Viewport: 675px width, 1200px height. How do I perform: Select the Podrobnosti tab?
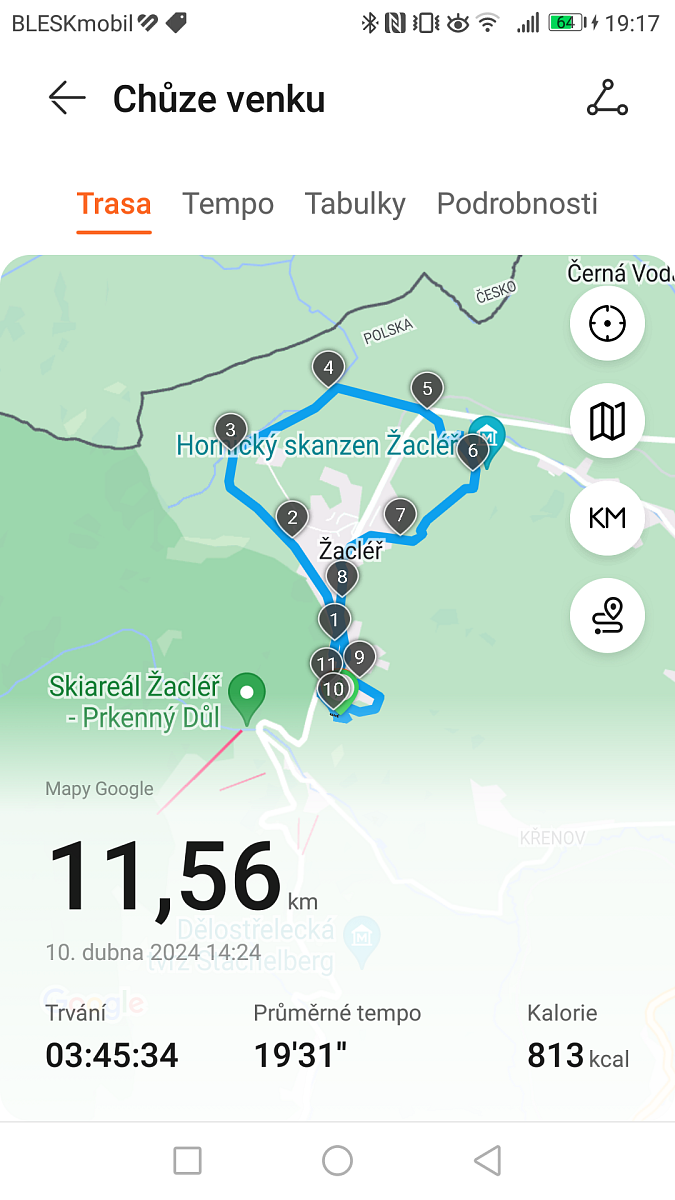(x=517, y=204)
